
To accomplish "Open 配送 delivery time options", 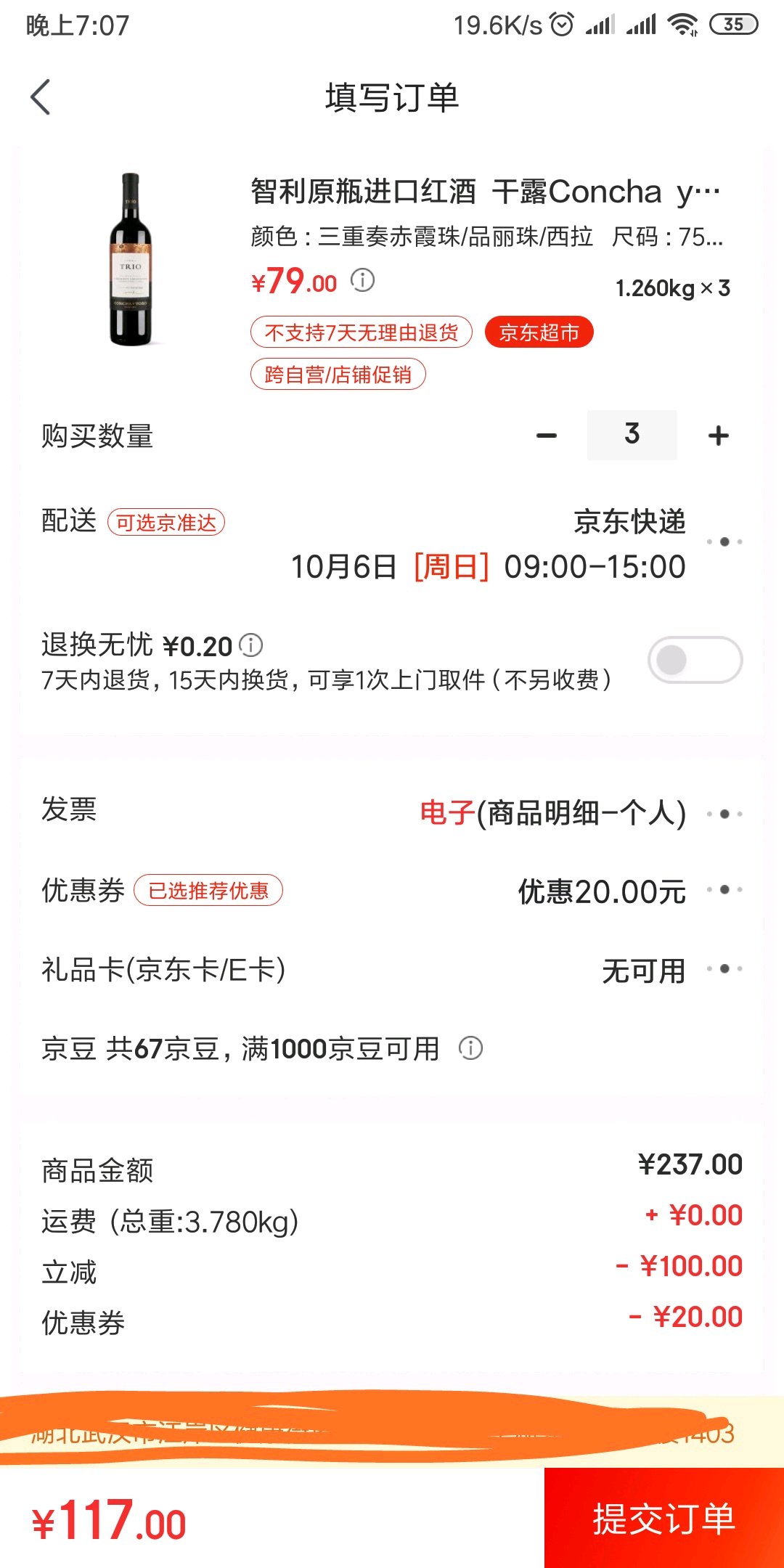I will point(724,542).
